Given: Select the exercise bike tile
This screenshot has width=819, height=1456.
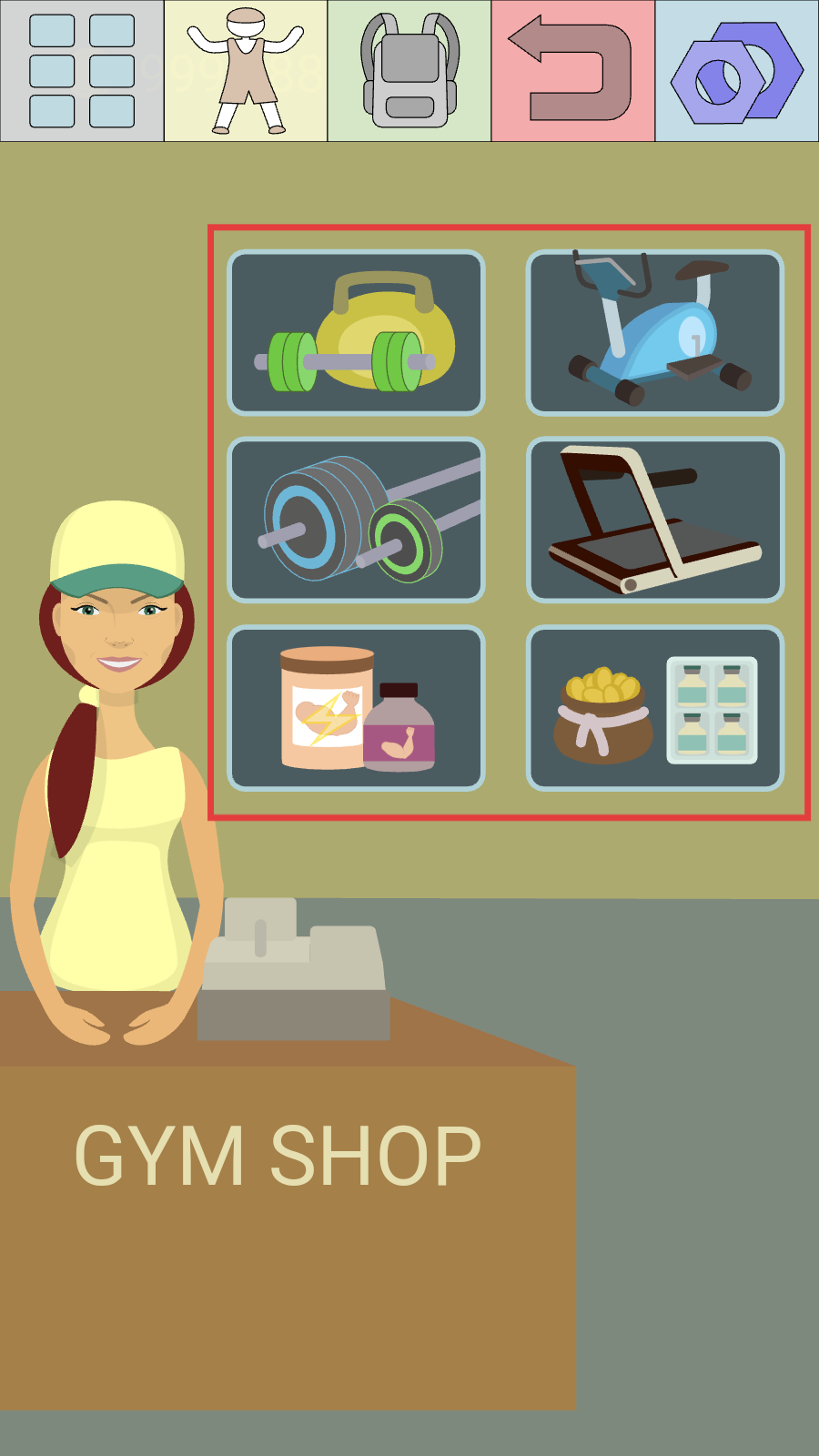Looking at the screenshot, I should tap(655, 333).
